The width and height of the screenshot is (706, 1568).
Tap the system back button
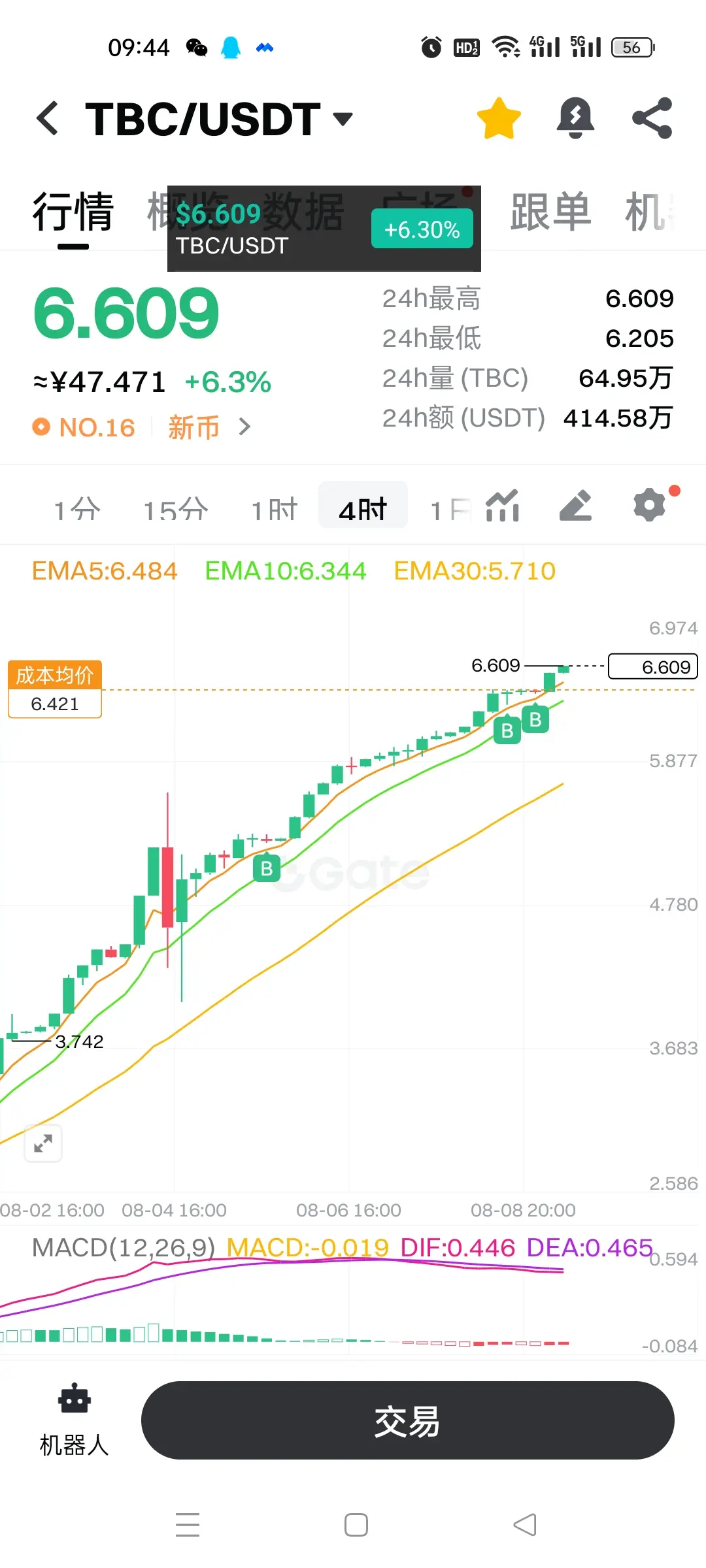coord(525,1525)
